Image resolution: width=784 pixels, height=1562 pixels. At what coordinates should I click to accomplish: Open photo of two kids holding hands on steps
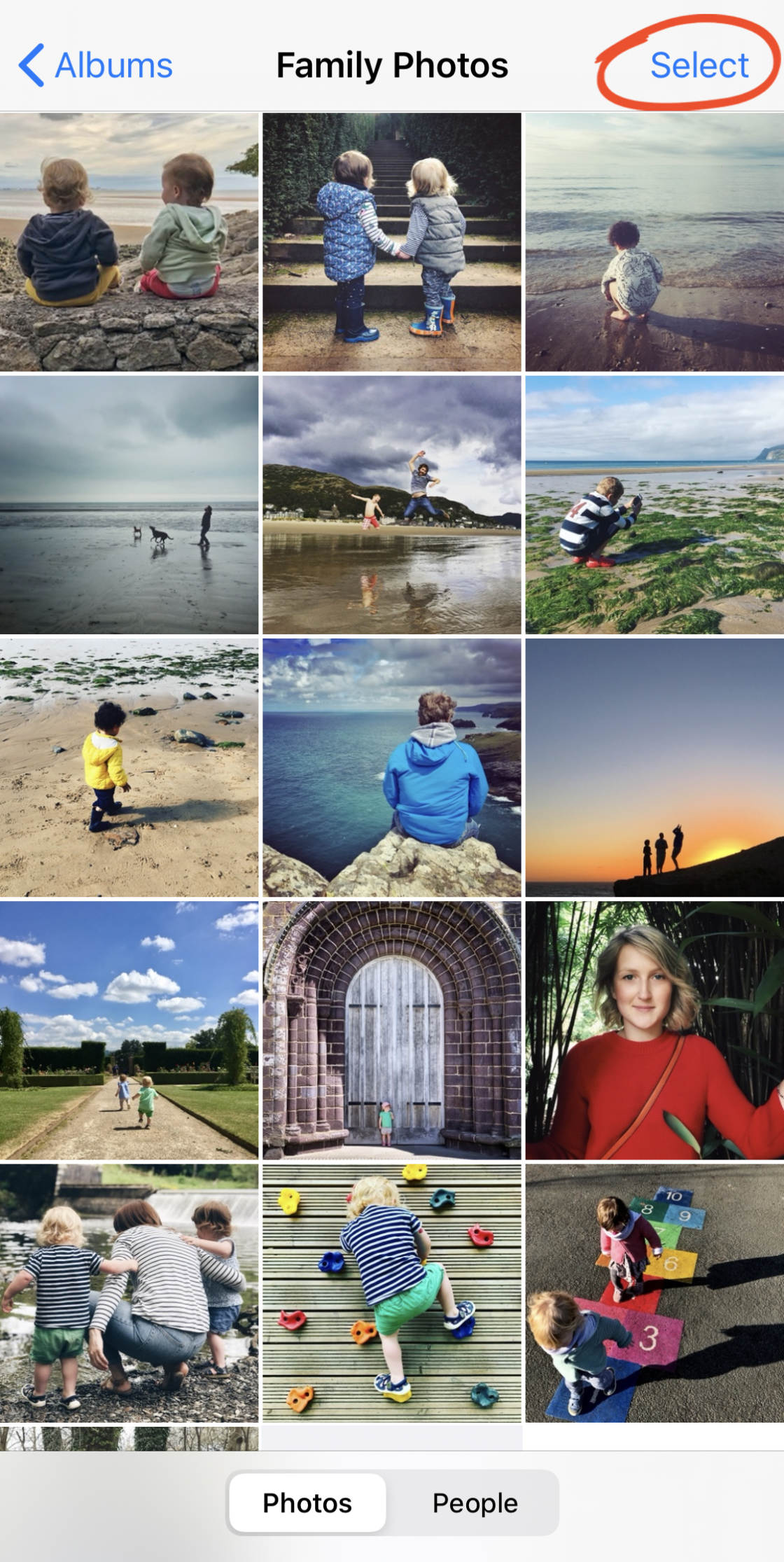[392, 242]
